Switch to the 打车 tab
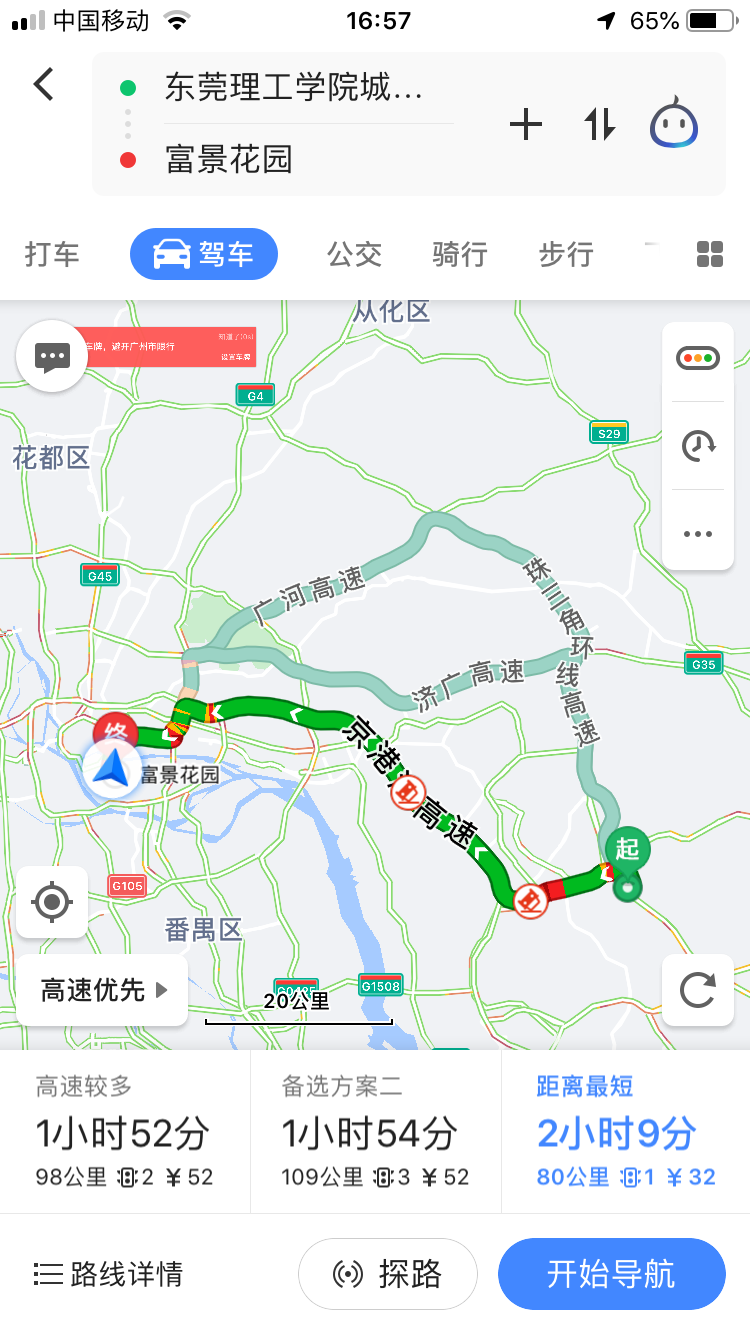The image size is (750, 1334). pyautogui.click(x=52, y=254)
